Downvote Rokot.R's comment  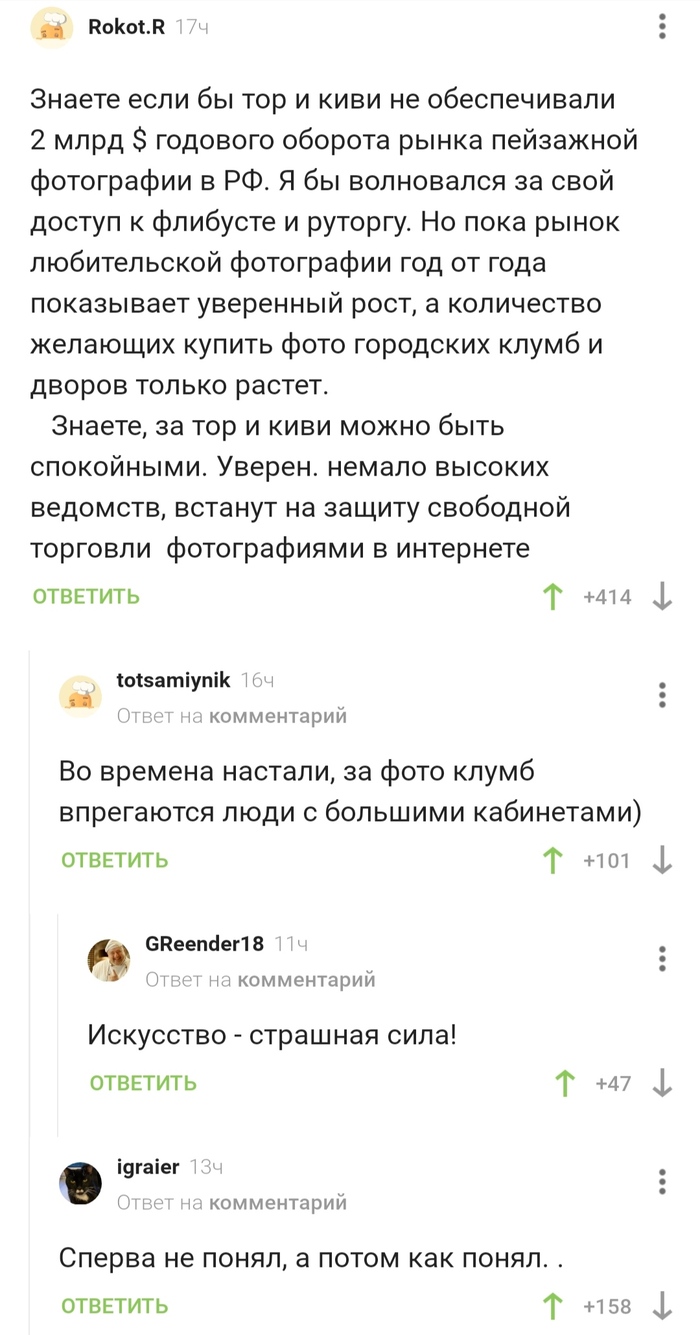tap(662, 598)
